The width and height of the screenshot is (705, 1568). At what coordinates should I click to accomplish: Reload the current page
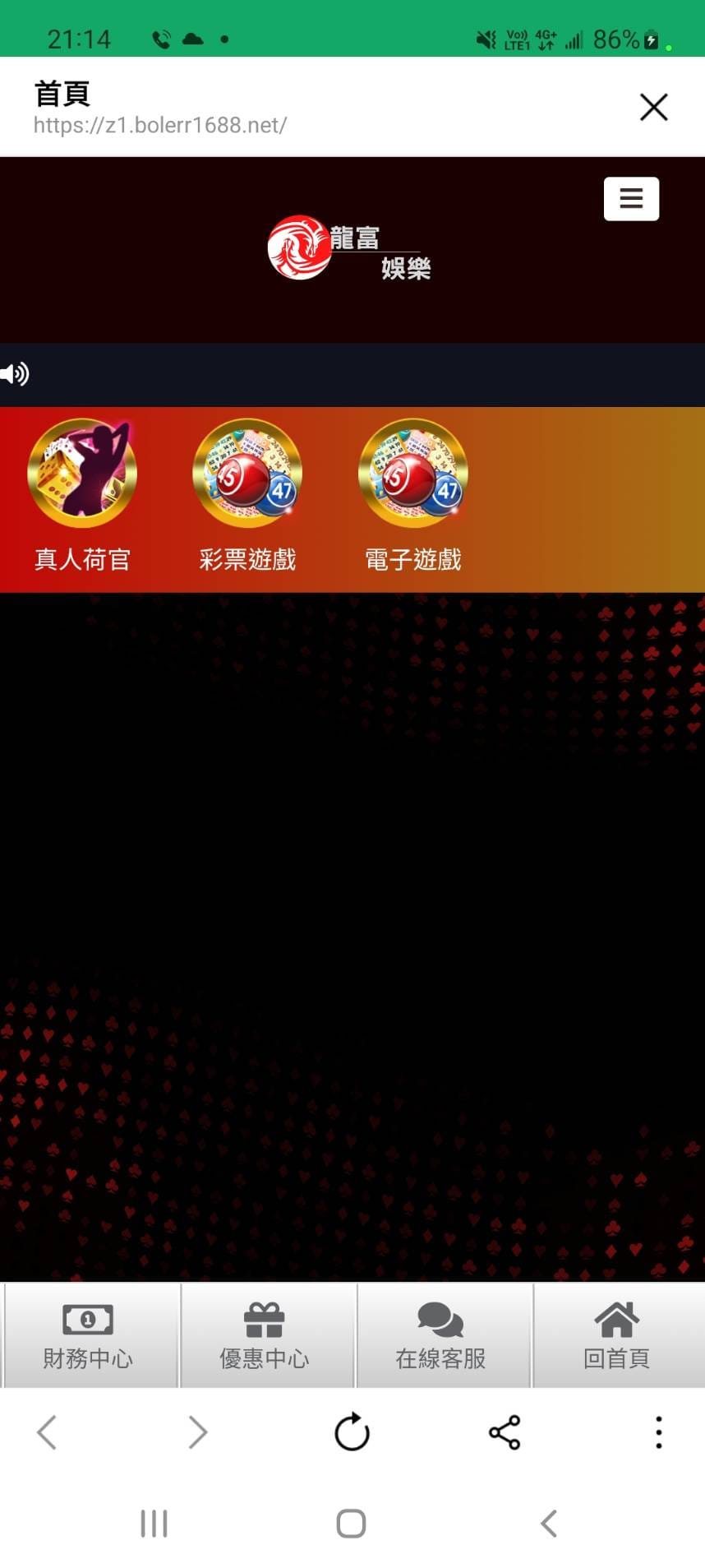click(x=352, y=1432)
